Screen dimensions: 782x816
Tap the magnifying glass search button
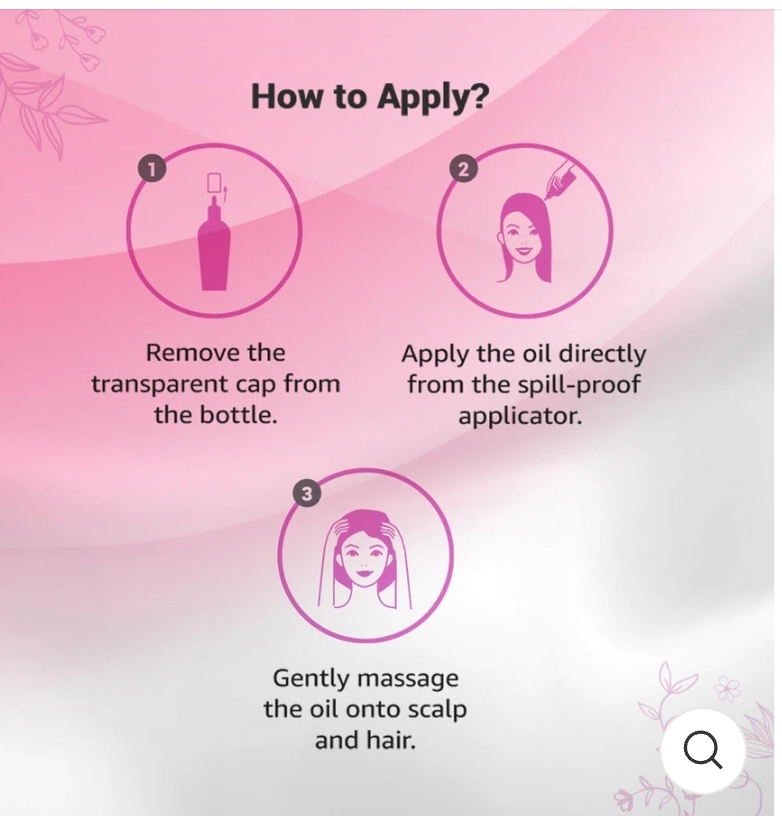pos(703,751)
